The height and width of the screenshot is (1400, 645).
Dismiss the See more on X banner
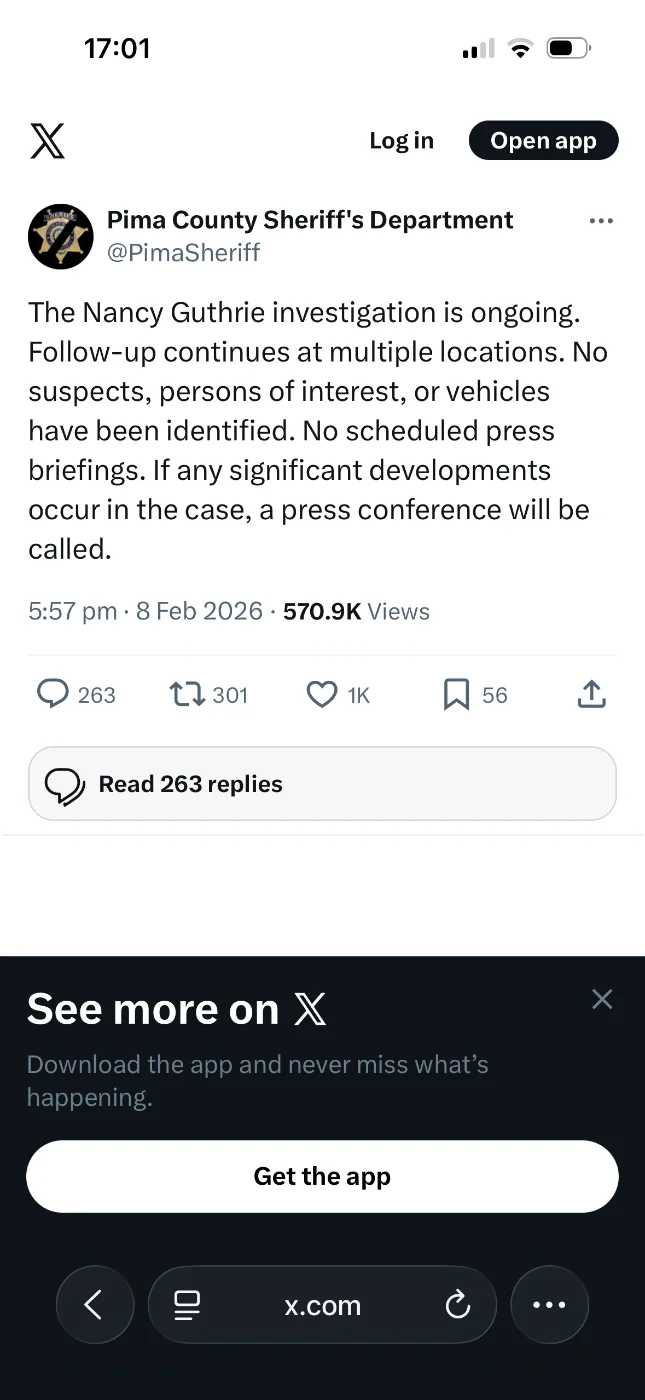tap(601, 999)
